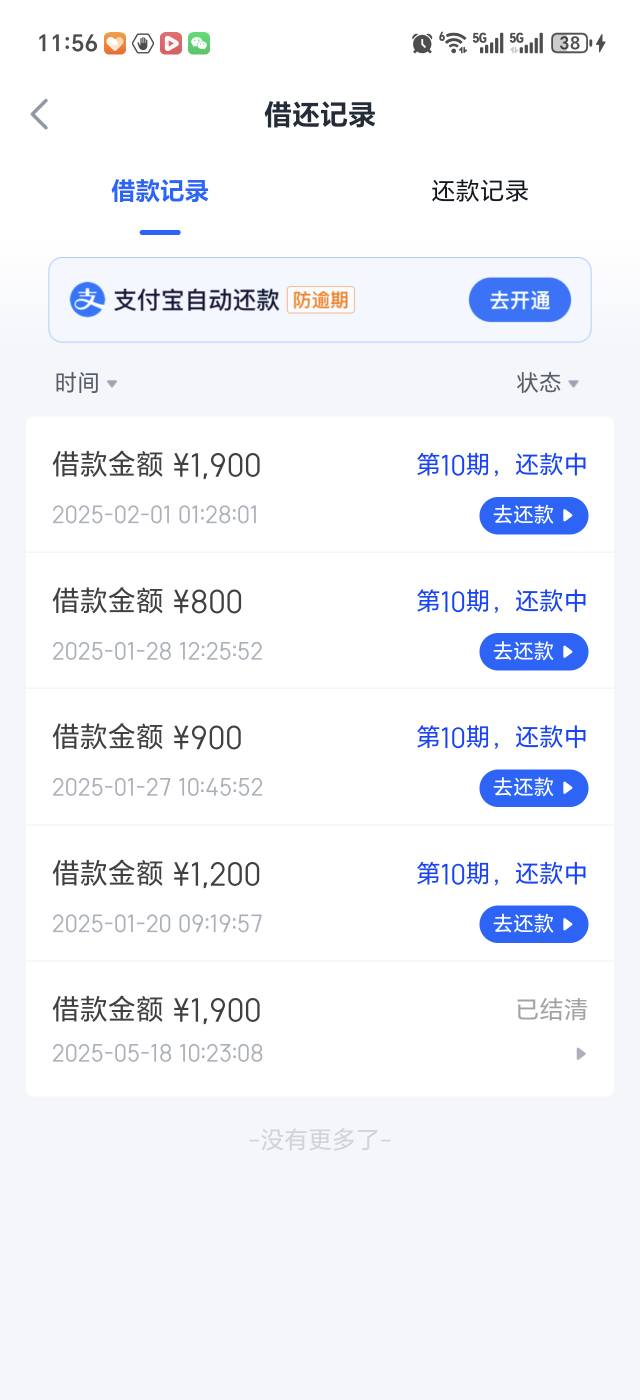Select the 借款记录 tab

(160, 191)
